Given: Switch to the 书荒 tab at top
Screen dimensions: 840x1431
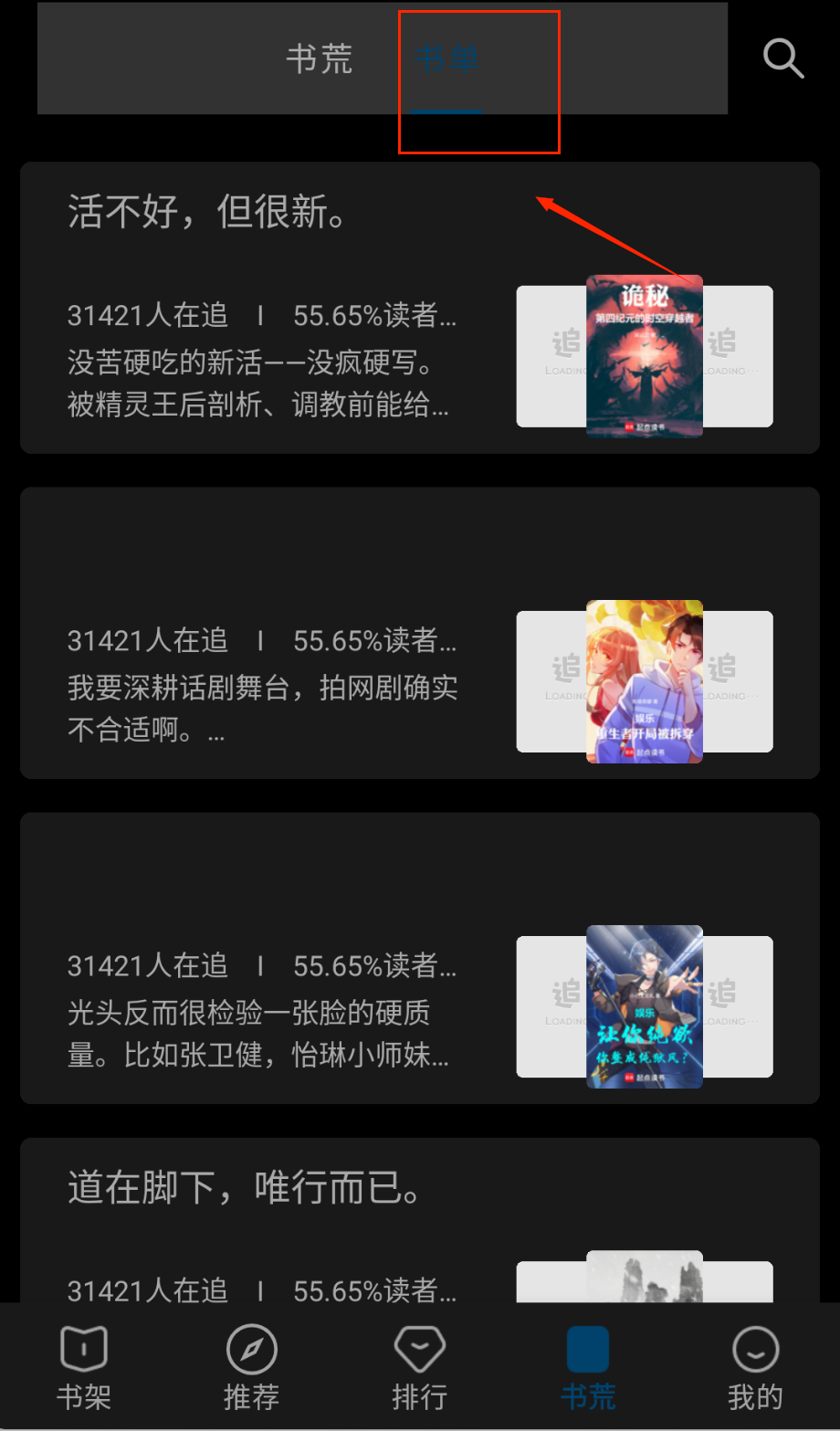Looking at the screenshot, I should [x=320, y=58].
